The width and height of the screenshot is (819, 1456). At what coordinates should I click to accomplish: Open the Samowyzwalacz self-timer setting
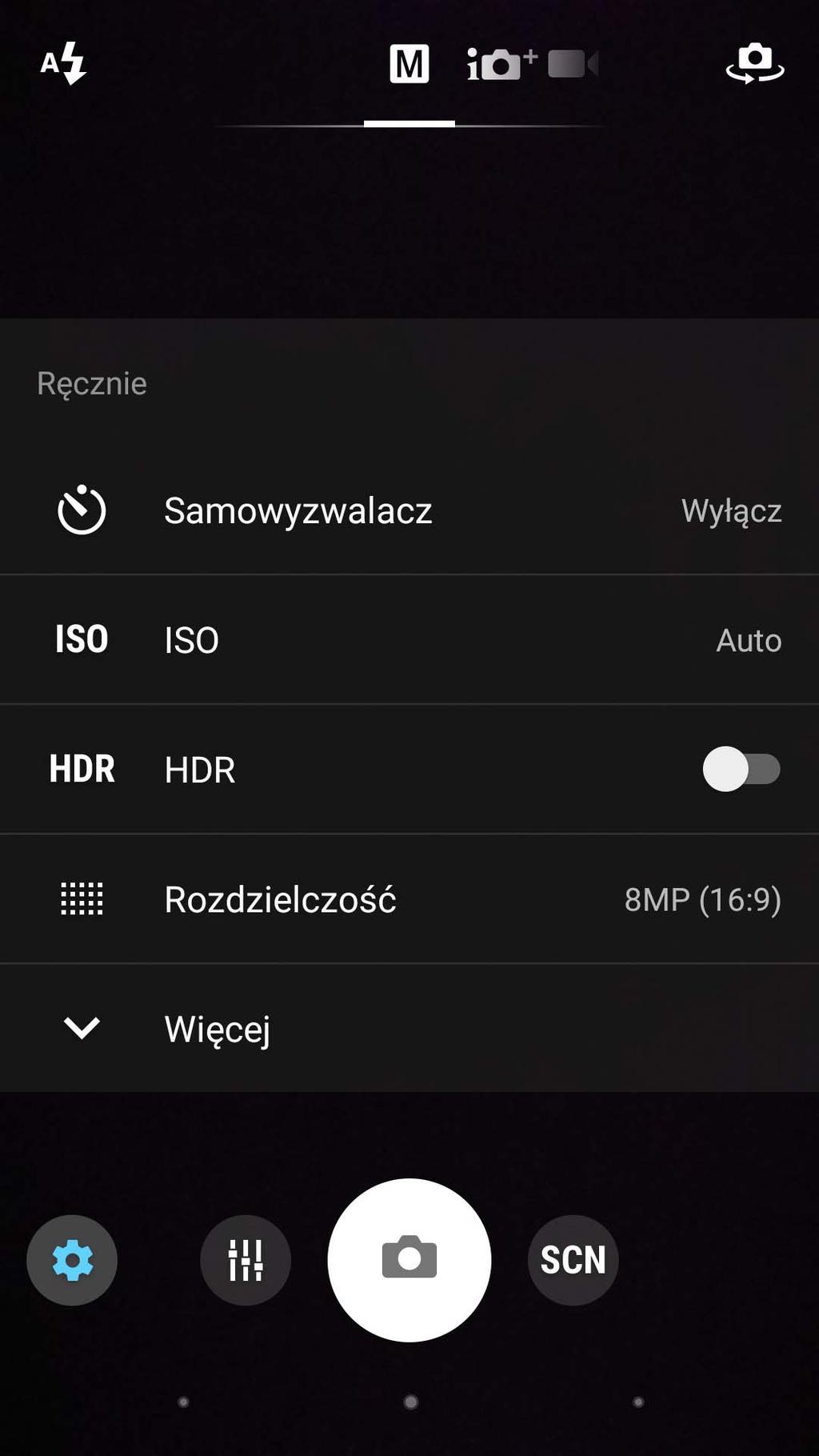tap(409, 510)
